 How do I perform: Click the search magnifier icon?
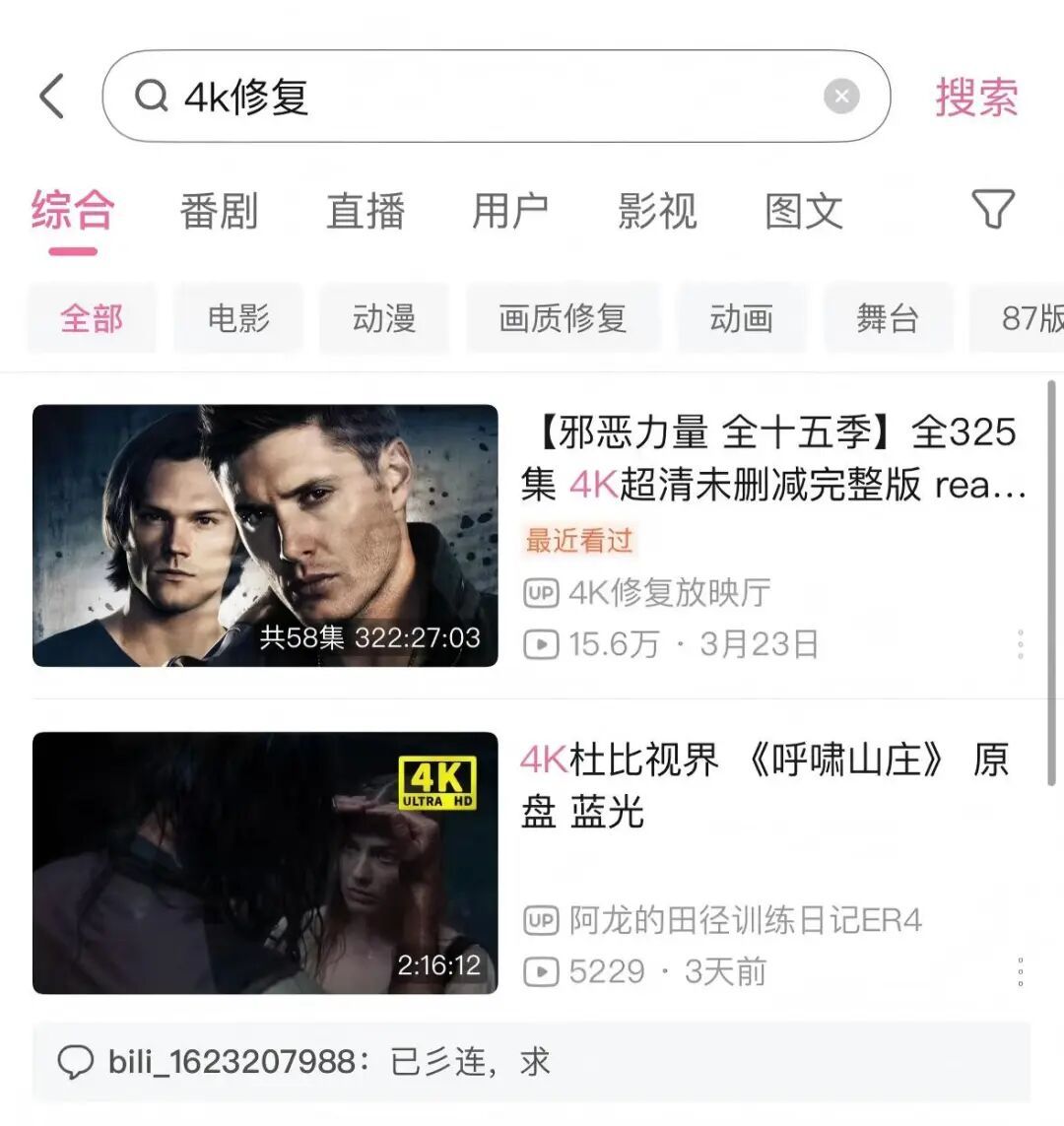coord(151,97)
